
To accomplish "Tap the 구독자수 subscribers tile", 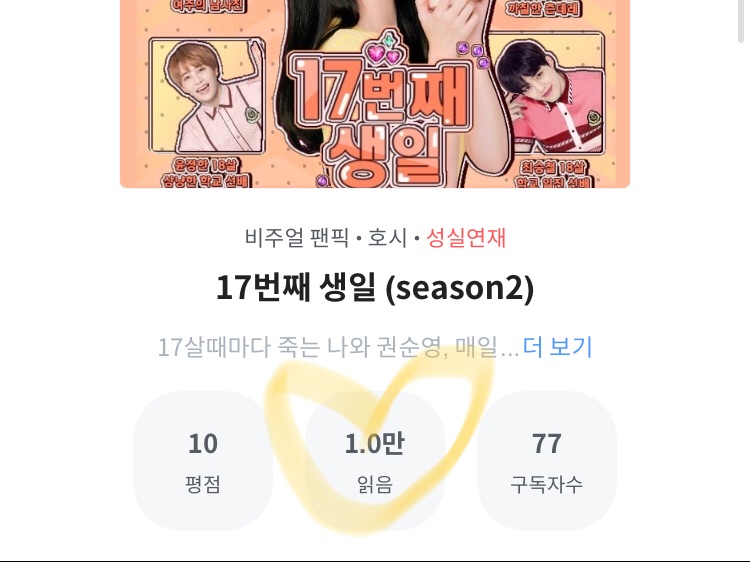I will (x=546, y=461).
